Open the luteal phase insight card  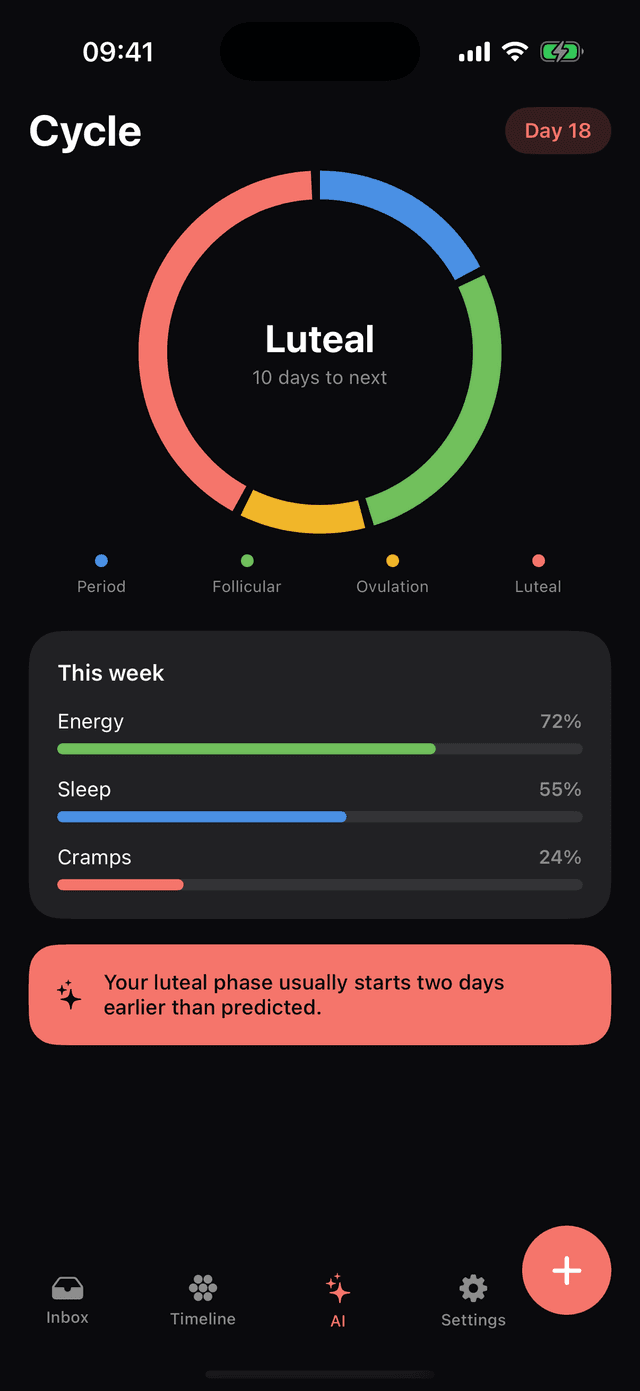coord(320,995)
